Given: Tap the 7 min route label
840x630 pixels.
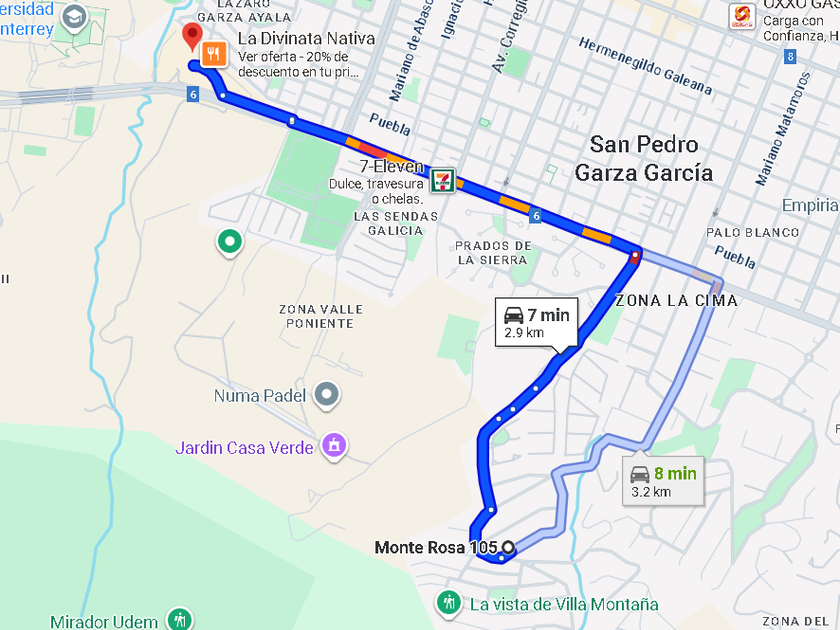Looking at the screenshot, I should coord(537,322).
